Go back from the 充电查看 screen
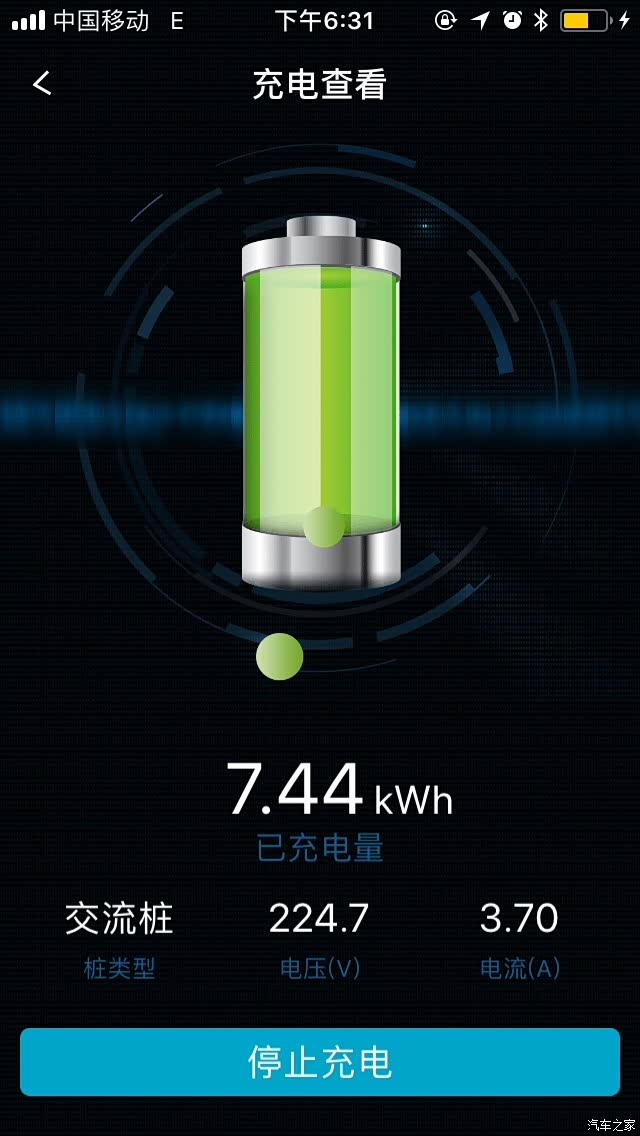 coord(42,84)
